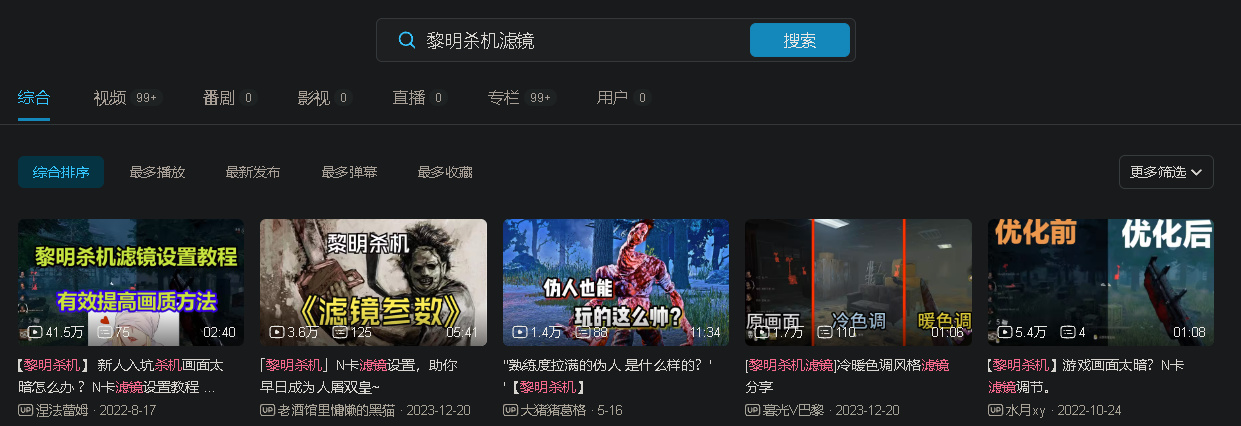Tap the search field containing 黎明杀机滤镜
This screenshot has height=426, width=1241.
[x=580, y=41]
